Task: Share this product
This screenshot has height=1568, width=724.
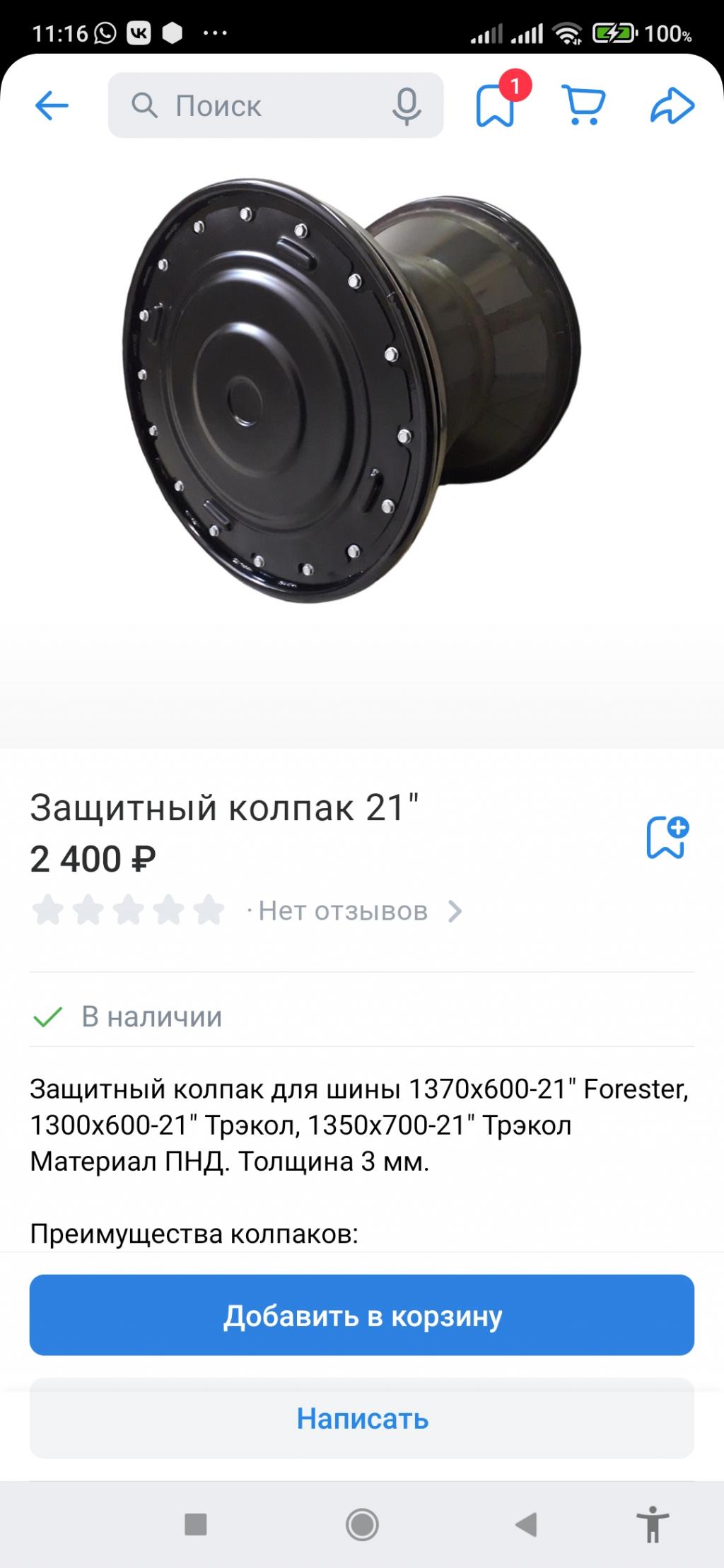Action: tap(672, 106)
